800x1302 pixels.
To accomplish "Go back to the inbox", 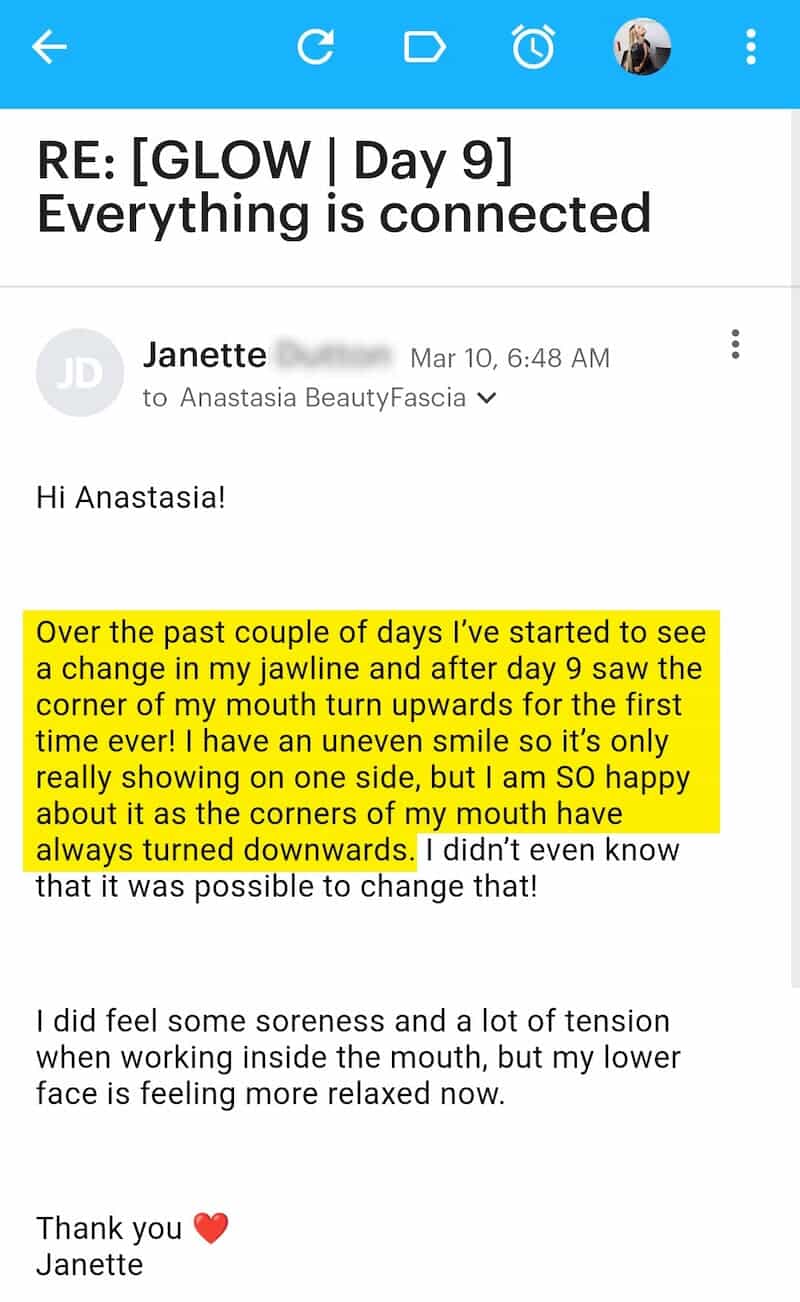I will click(49, 47).
